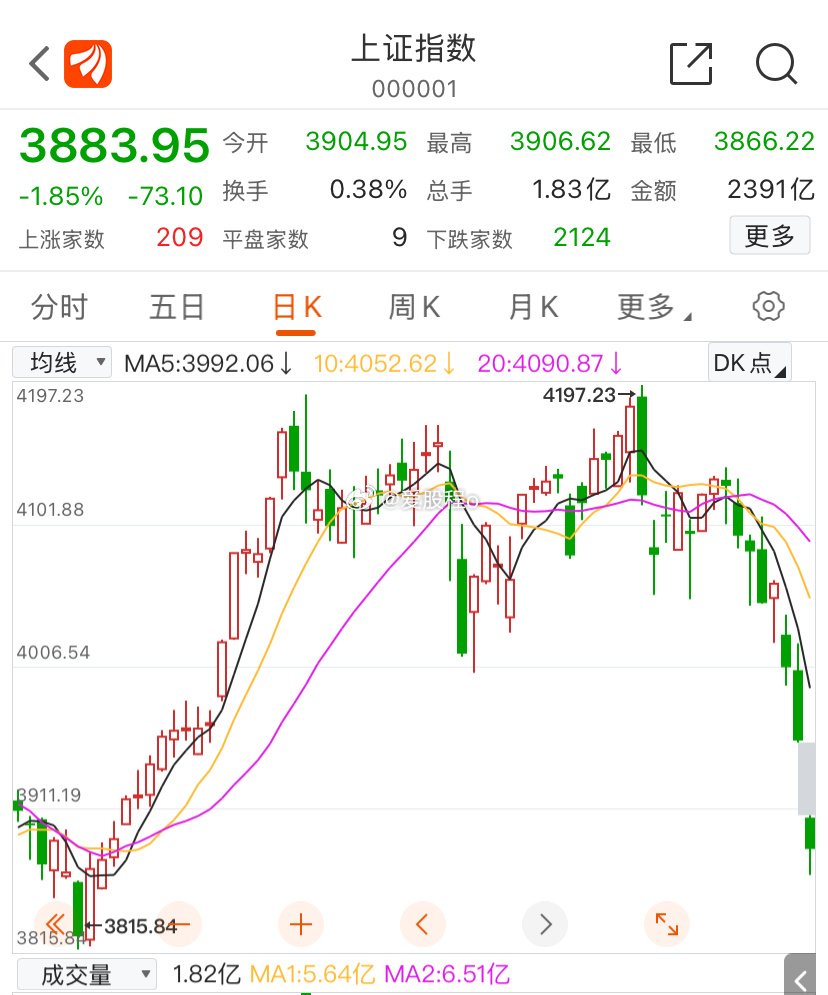This screenshot has width=828, height=995.
Task: Tap the fullscreen chart icon
Action: pyautogui.click(x=667, y=924)
